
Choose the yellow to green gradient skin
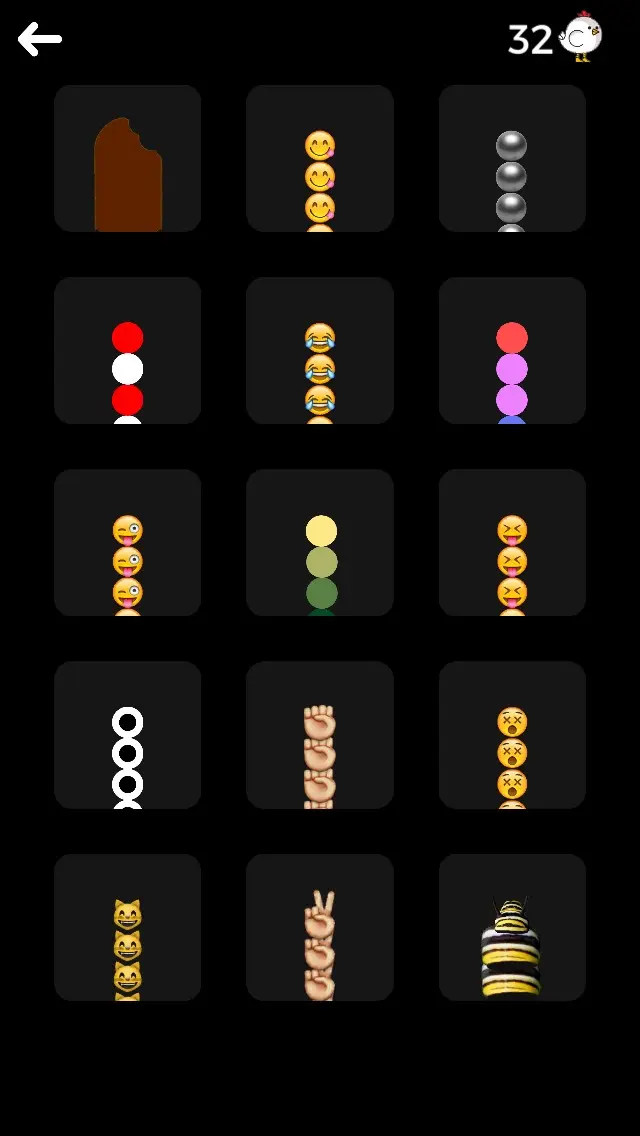click(320, 543)
